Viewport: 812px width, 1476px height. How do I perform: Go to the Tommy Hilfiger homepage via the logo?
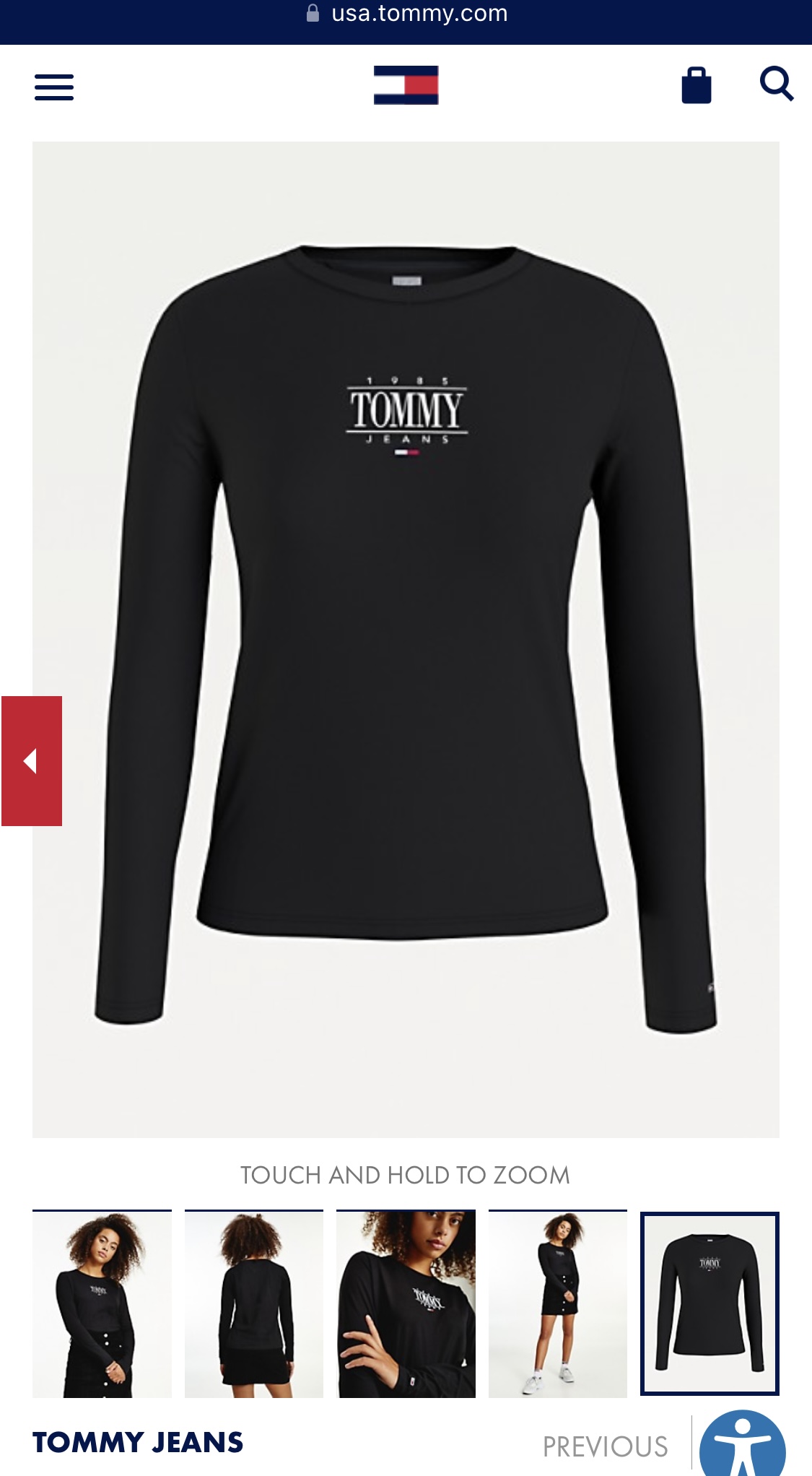pos(406,85)
